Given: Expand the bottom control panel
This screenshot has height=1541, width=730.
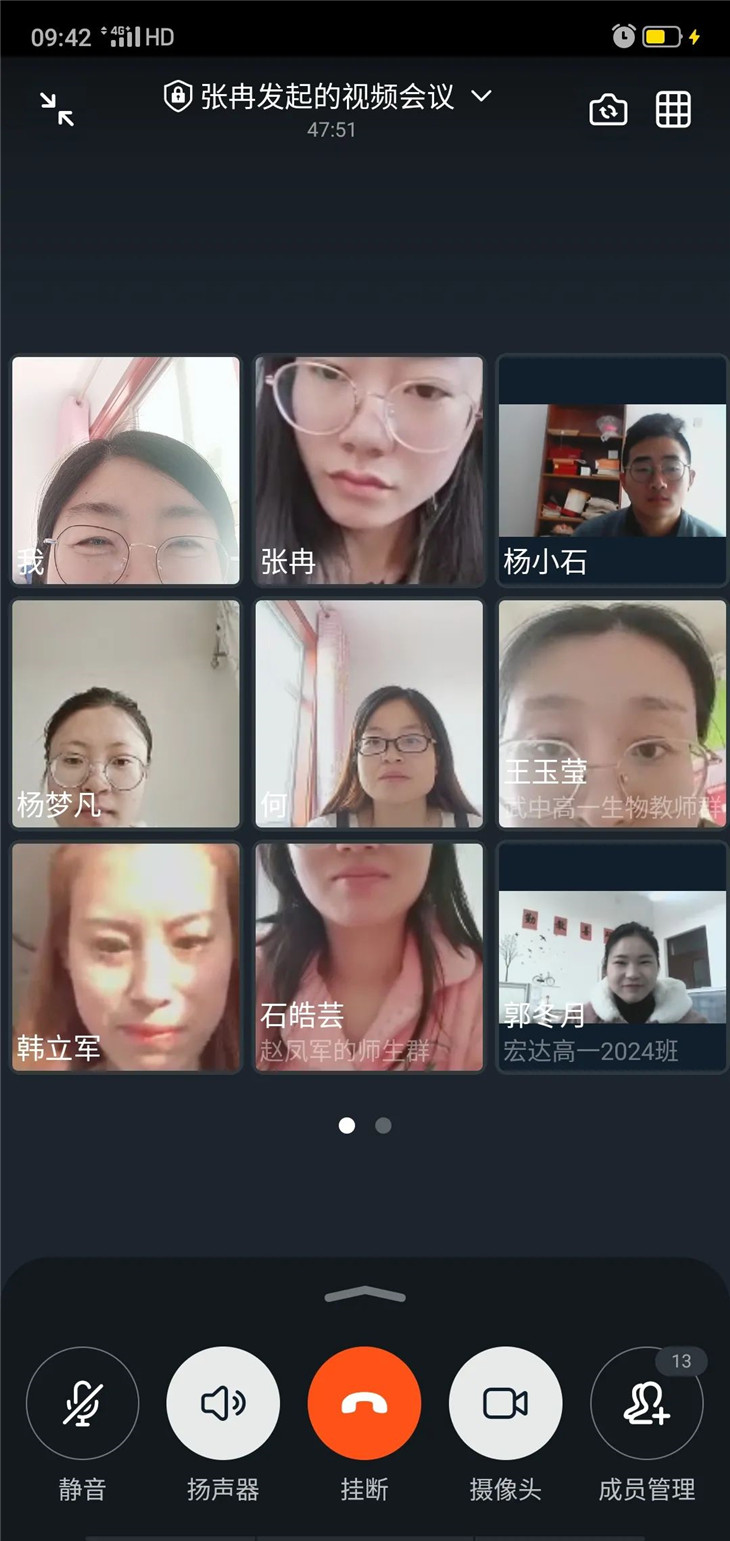Looking at the screenshot, I should 365,1295.
